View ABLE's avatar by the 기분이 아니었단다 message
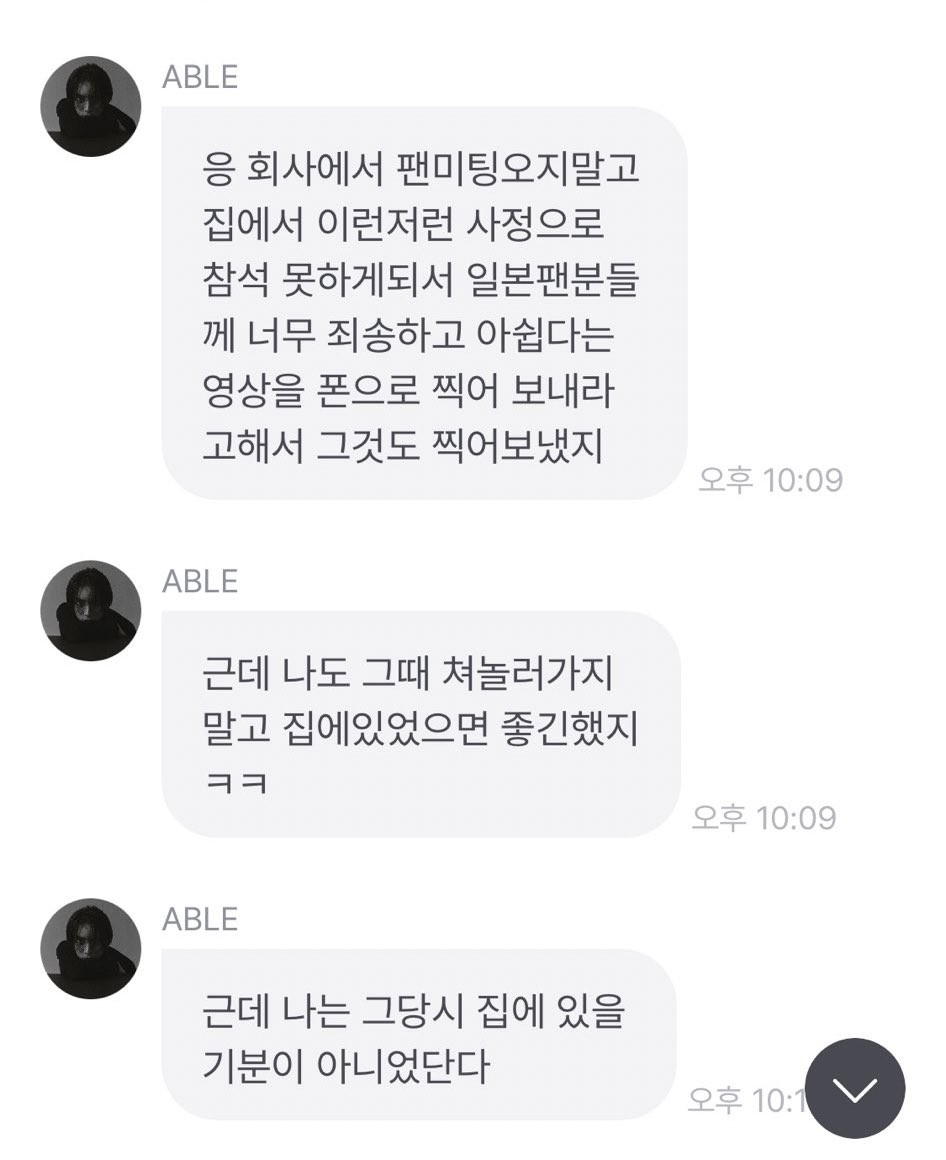 (x=90, y=948)
